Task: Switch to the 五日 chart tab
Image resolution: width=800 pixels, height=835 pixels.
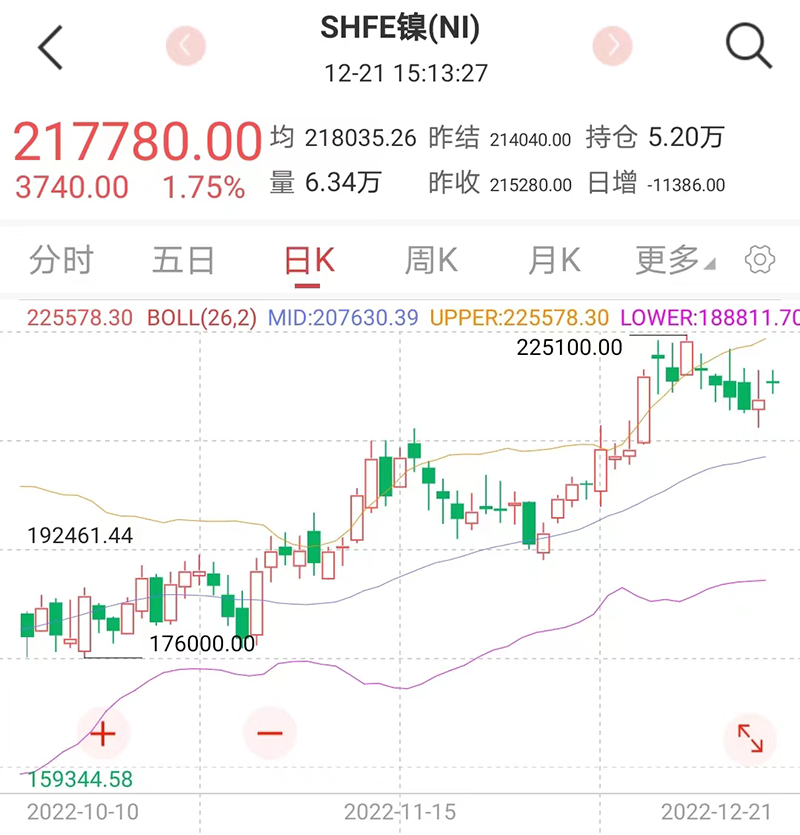Action: click(x=183, y=260)
